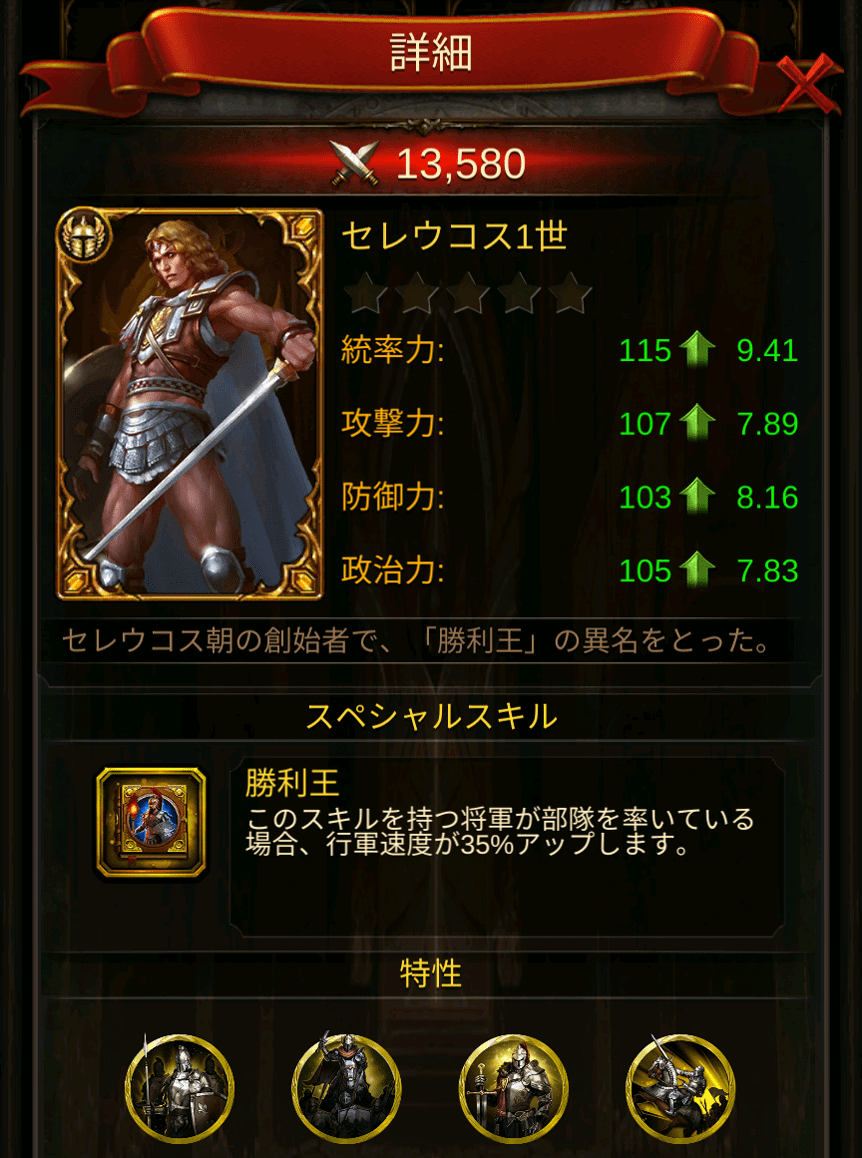The image size is (862, 1158).
Task: Open the charging cavalry trait icon
Action: pos(680,1089)
